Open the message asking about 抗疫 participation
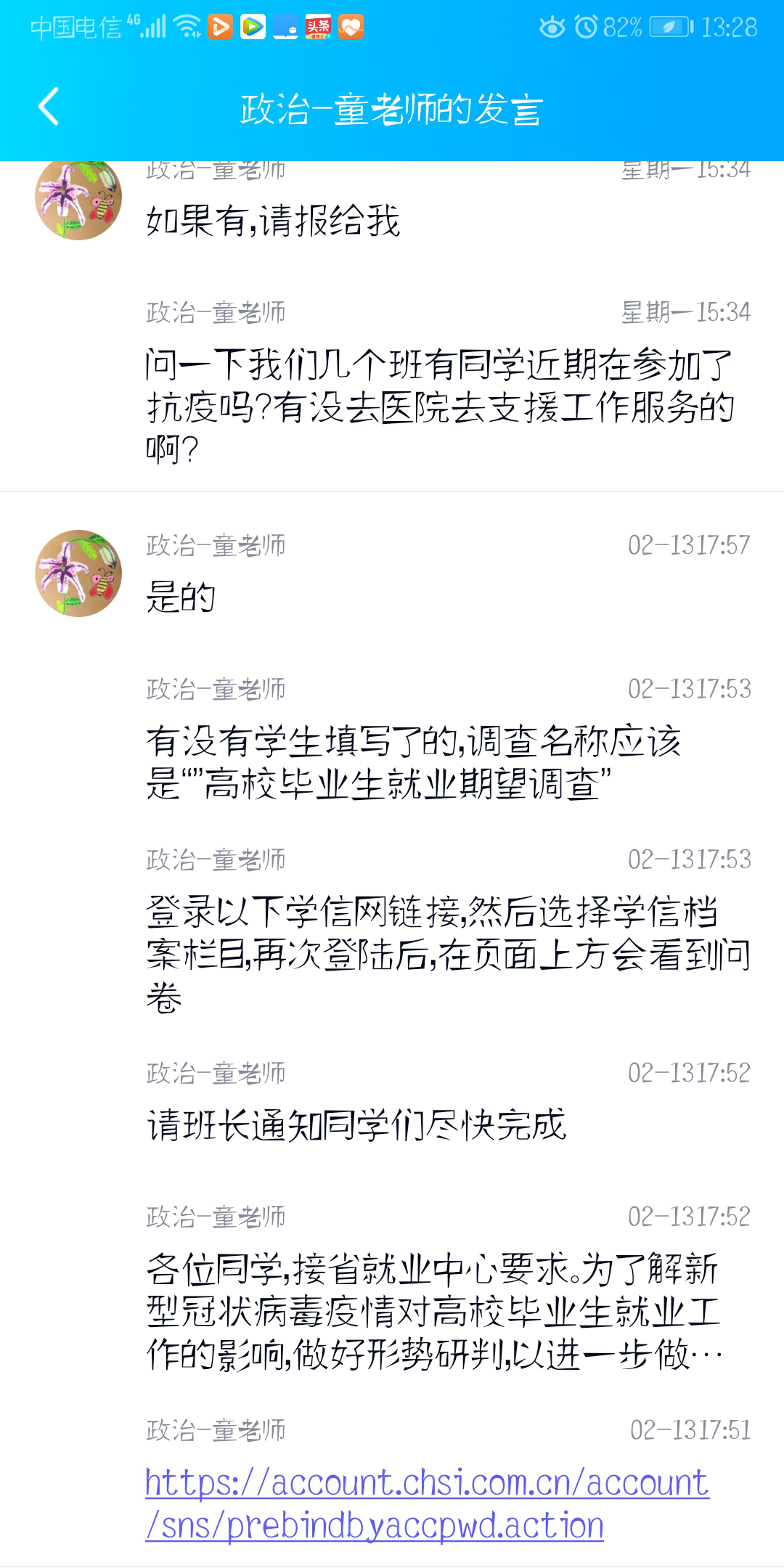The image size is (784, 1568). coord(439,407)
